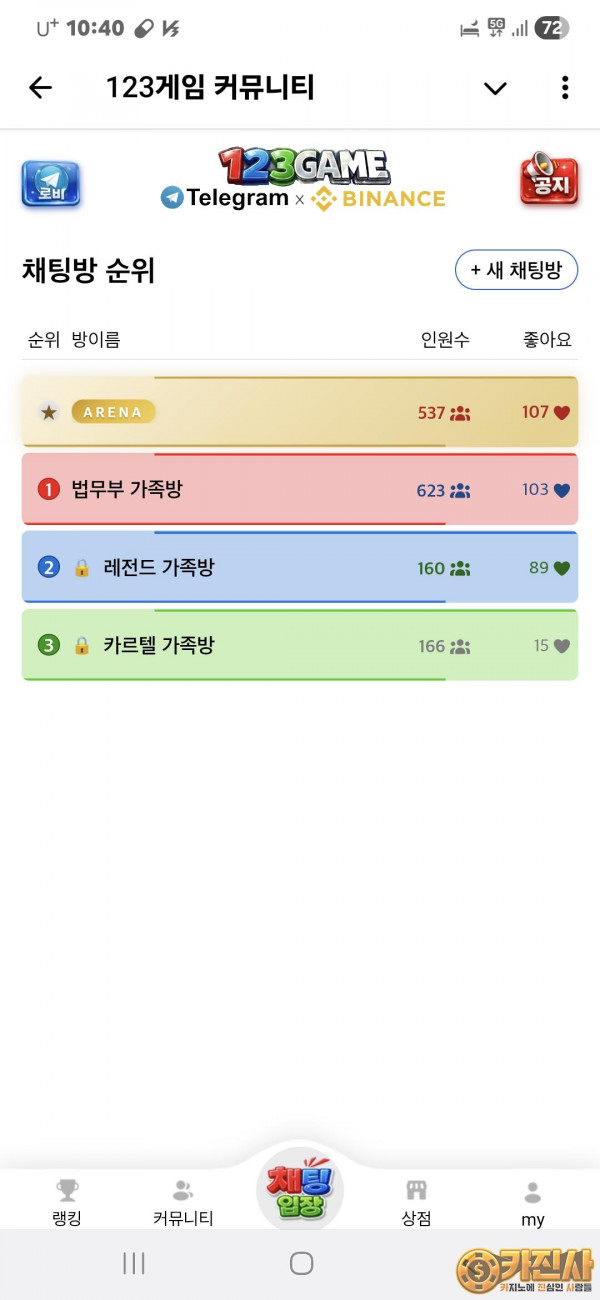The height and width of the screenshot is (1300, 600).
Task: Create a new chat room with 새 채팅방
Action: pos(516,270)
